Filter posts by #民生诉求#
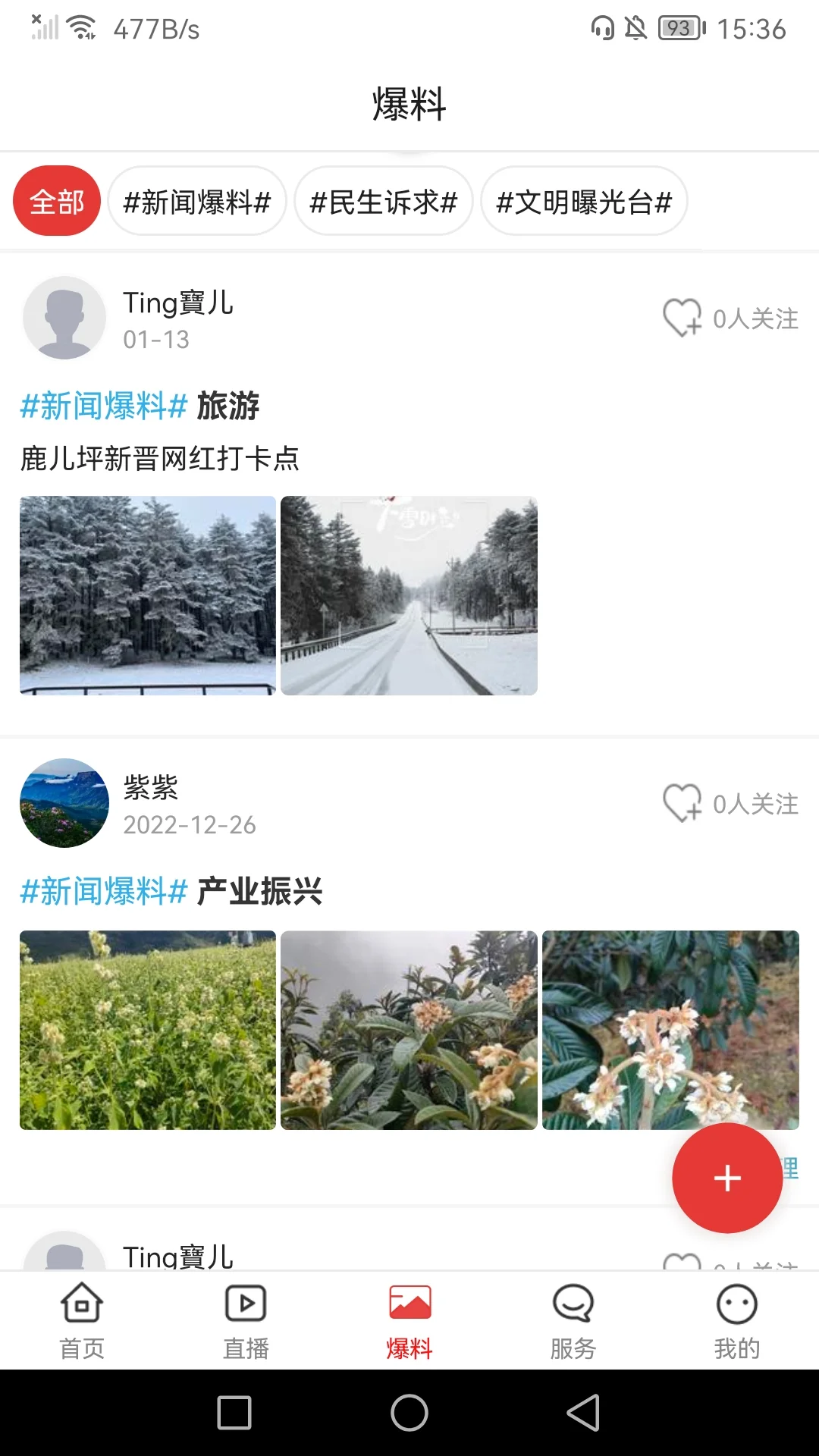Screen dimensions: 819x1456 [383, 201]
